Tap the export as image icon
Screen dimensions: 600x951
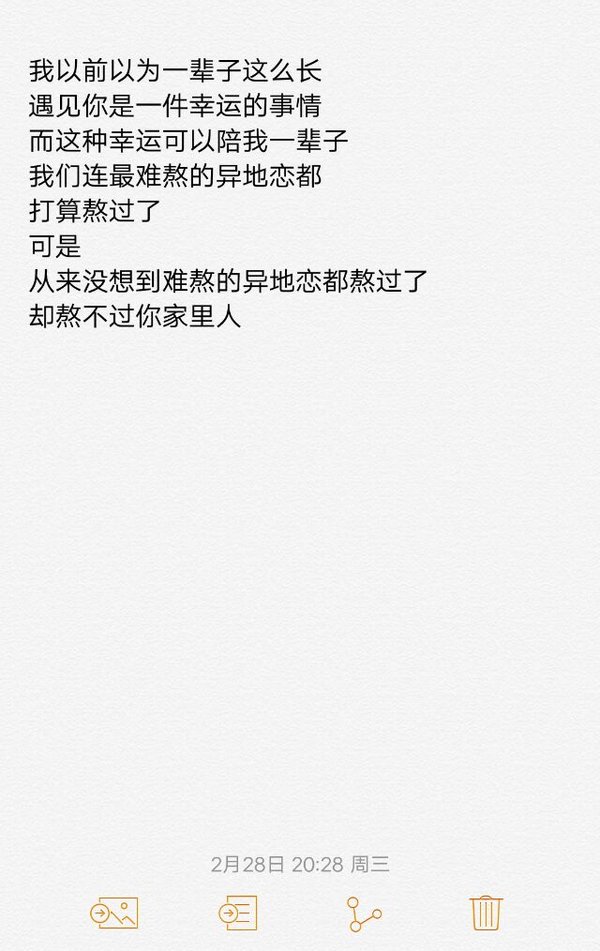coord(114,912)
